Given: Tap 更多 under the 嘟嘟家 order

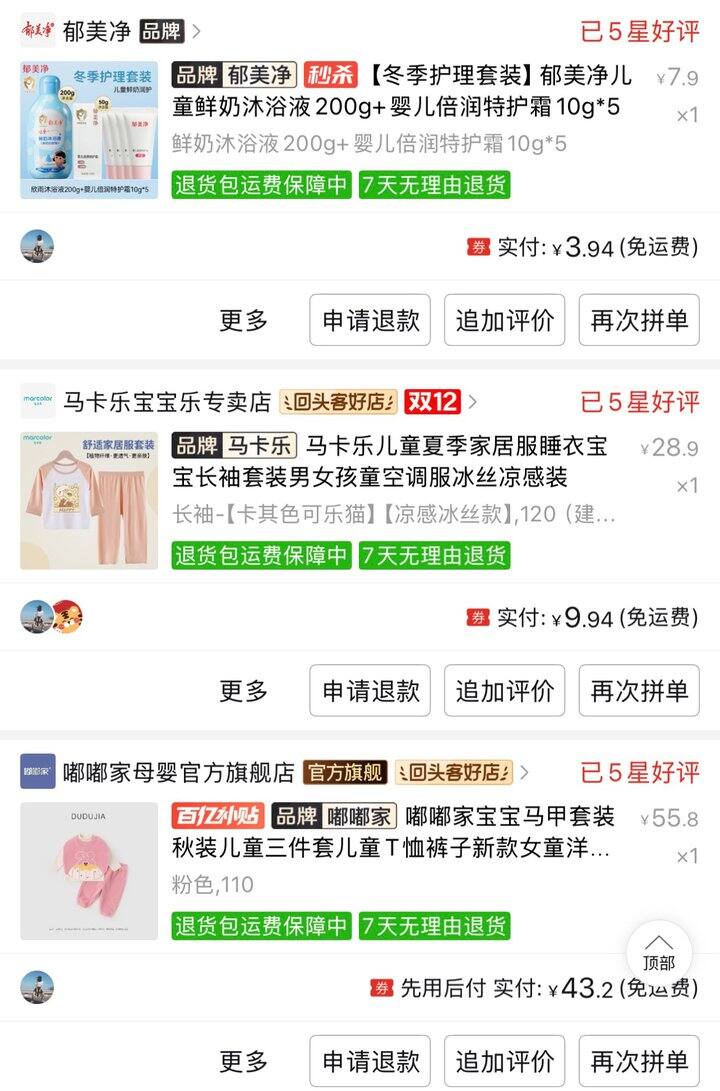Looking at the screenshot, I should point(244,1060).
